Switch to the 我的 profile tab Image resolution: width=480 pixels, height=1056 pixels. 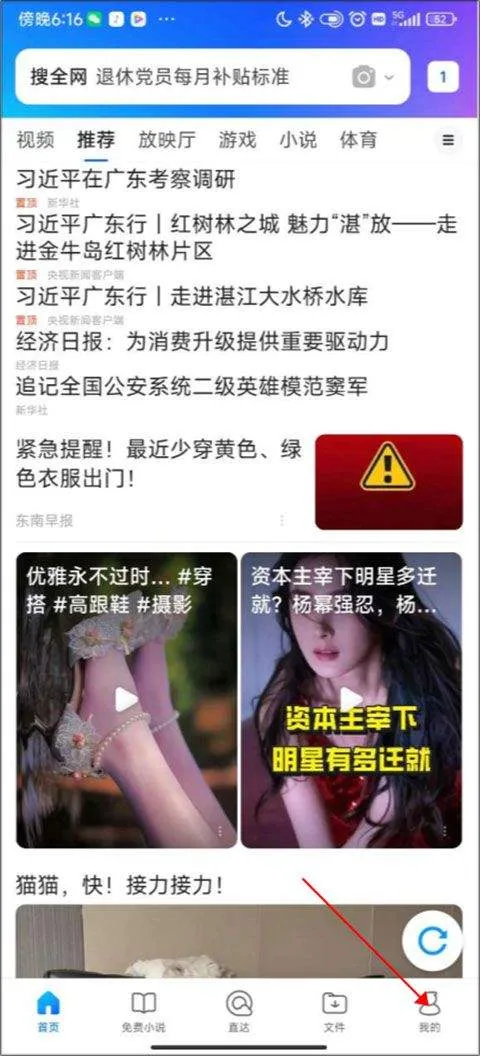(430, 1012)
